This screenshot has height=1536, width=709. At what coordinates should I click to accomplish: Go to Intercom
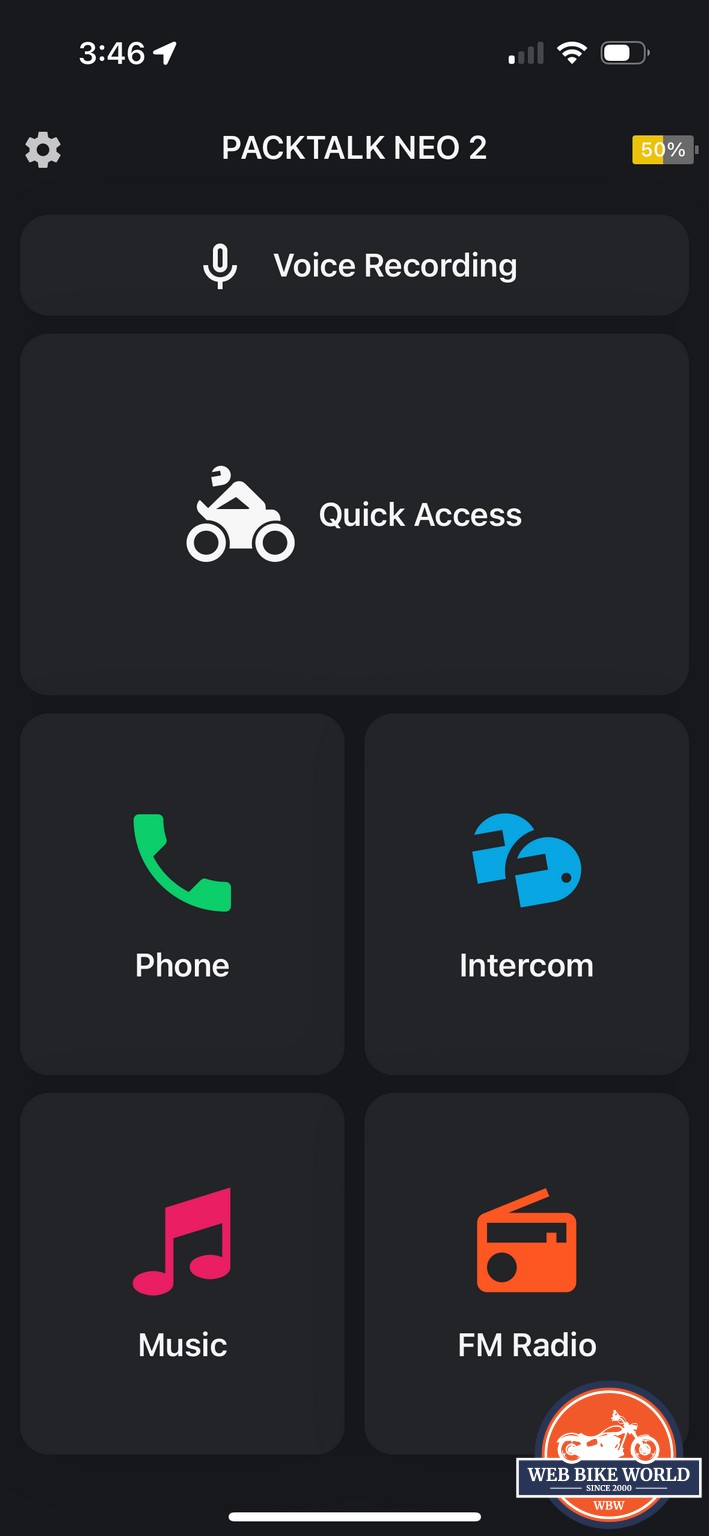(x=527, y=894)
